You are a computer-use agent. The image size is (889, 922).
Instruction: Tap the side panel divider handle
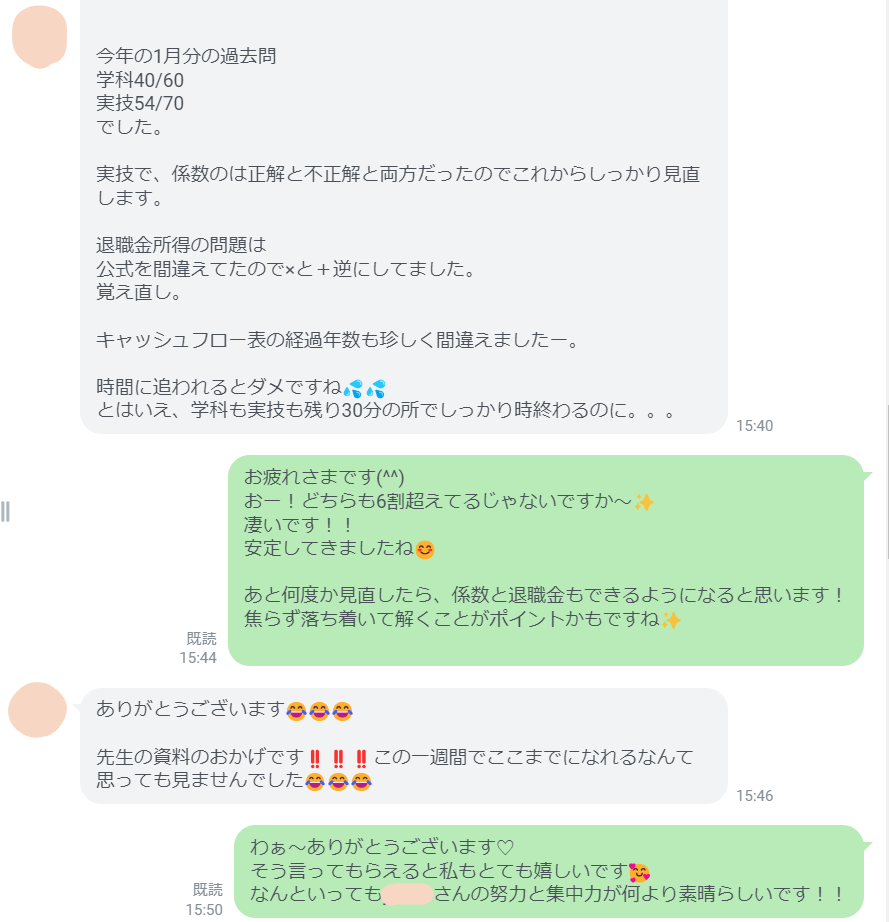[x=5, y=512]
